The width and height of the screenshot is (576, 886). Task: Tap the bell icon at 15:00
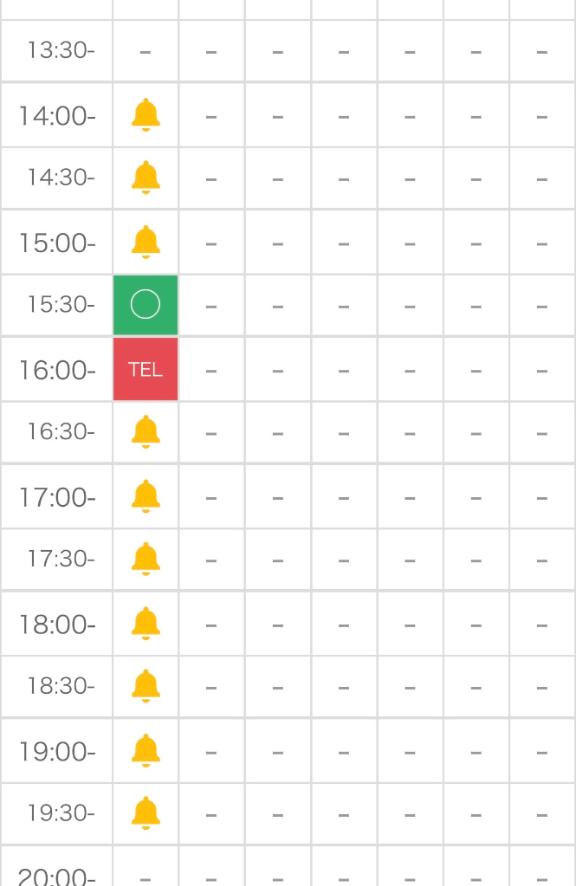[x=146, y=242]
